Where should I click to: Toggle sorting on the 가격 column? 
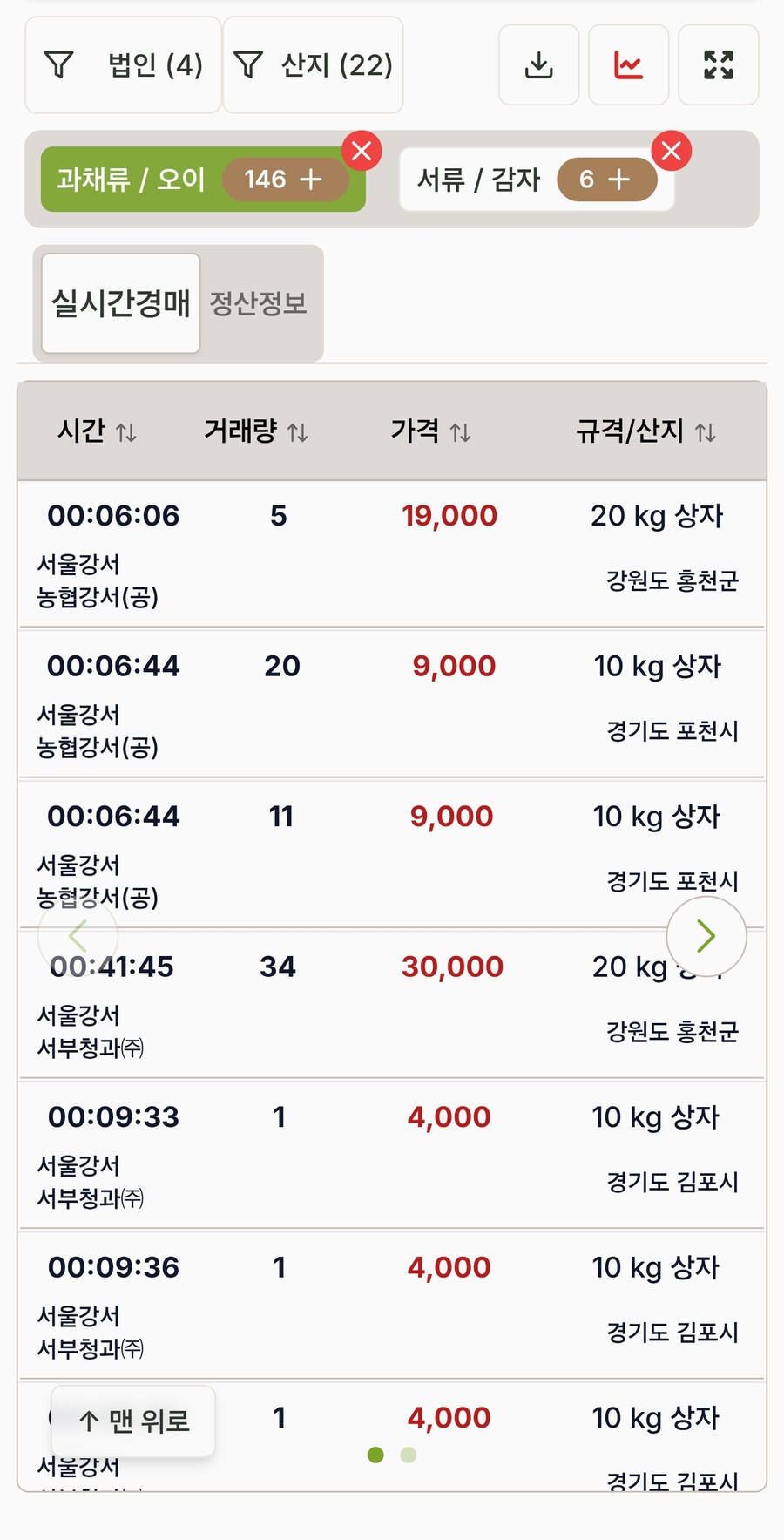(x=462, y=431)
